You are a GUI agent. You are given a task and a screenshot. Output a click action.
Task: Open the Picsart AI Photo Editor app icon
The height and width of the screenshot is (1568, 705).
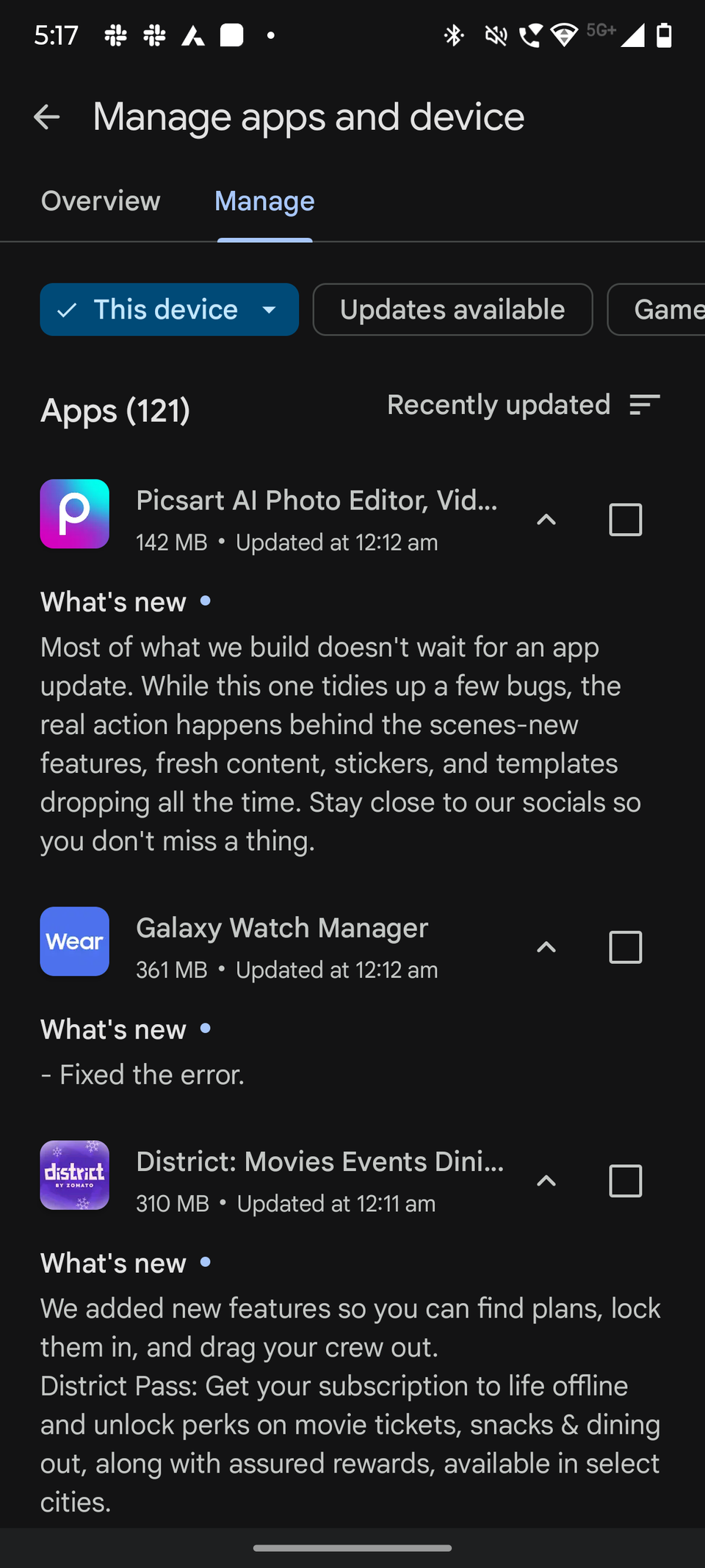tap(74, 514)
